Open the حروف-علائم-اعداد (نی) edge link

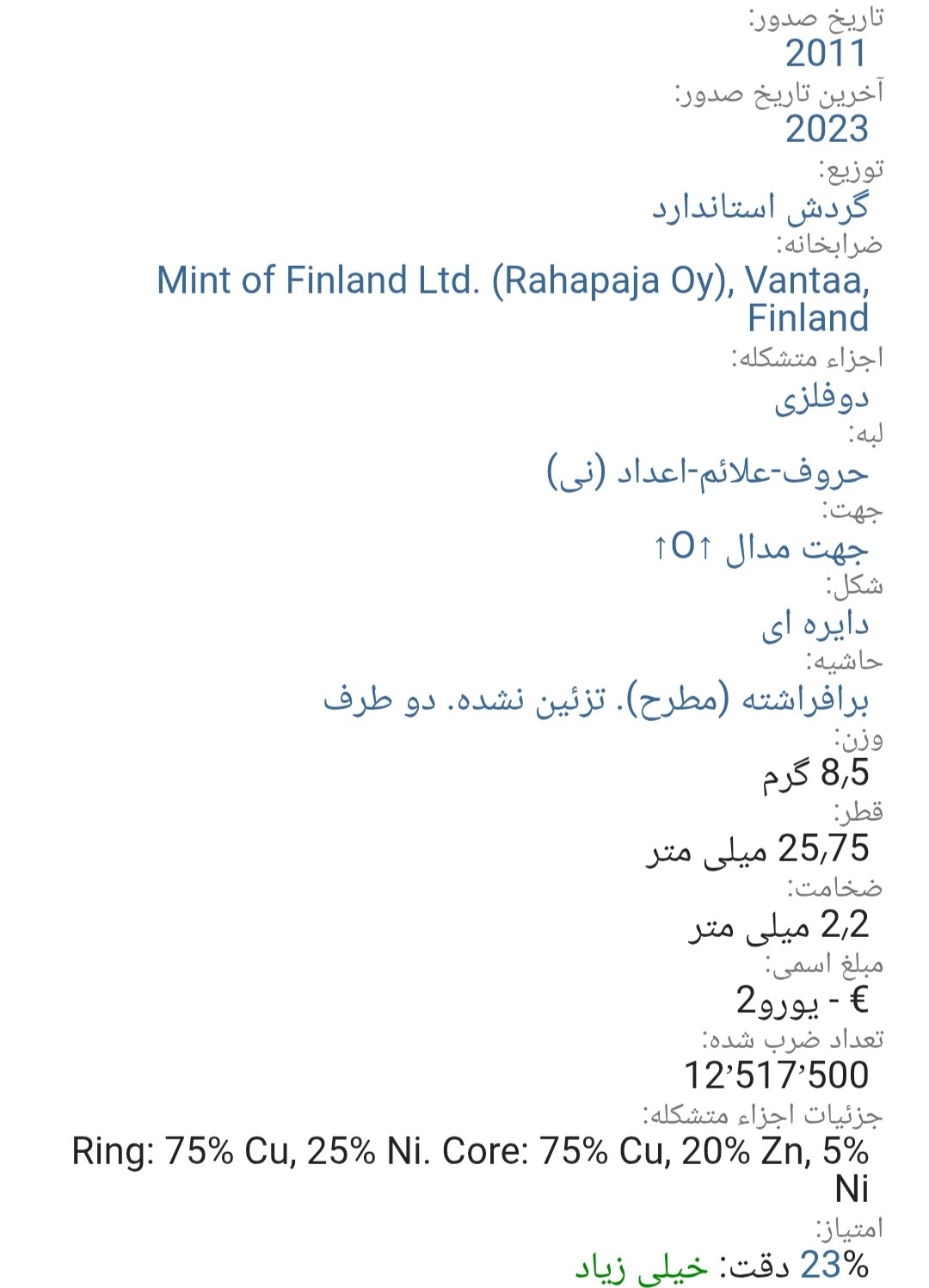point(707,472)
